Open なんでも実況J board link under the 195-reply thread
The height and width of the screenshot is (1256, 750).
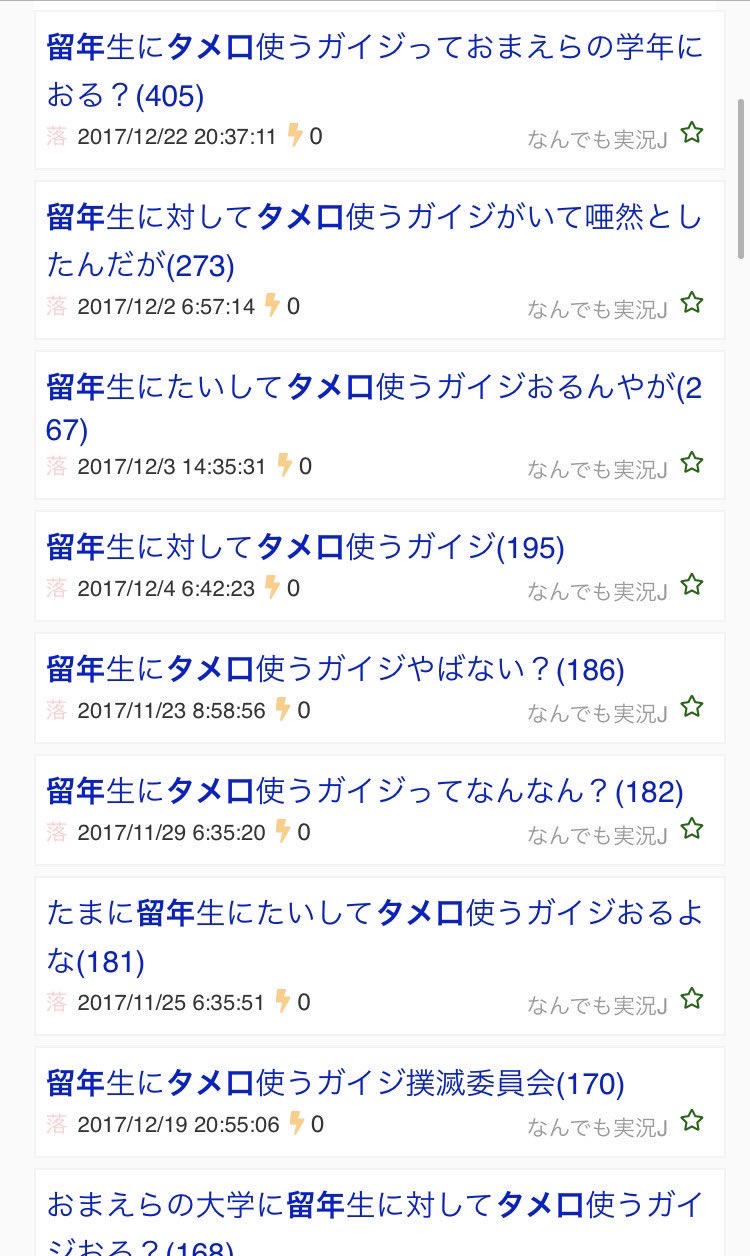[x=597, y=591]
